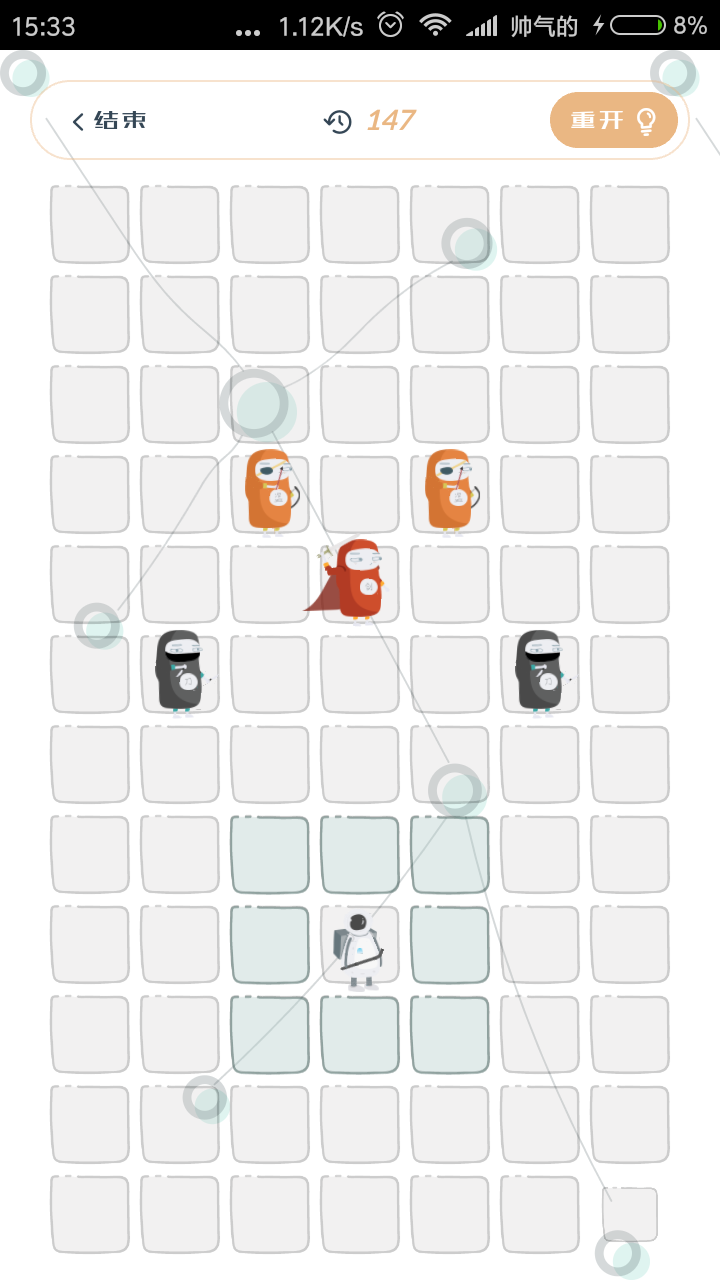Move astronaut to highlighted tile directly above it

[360, 855]
